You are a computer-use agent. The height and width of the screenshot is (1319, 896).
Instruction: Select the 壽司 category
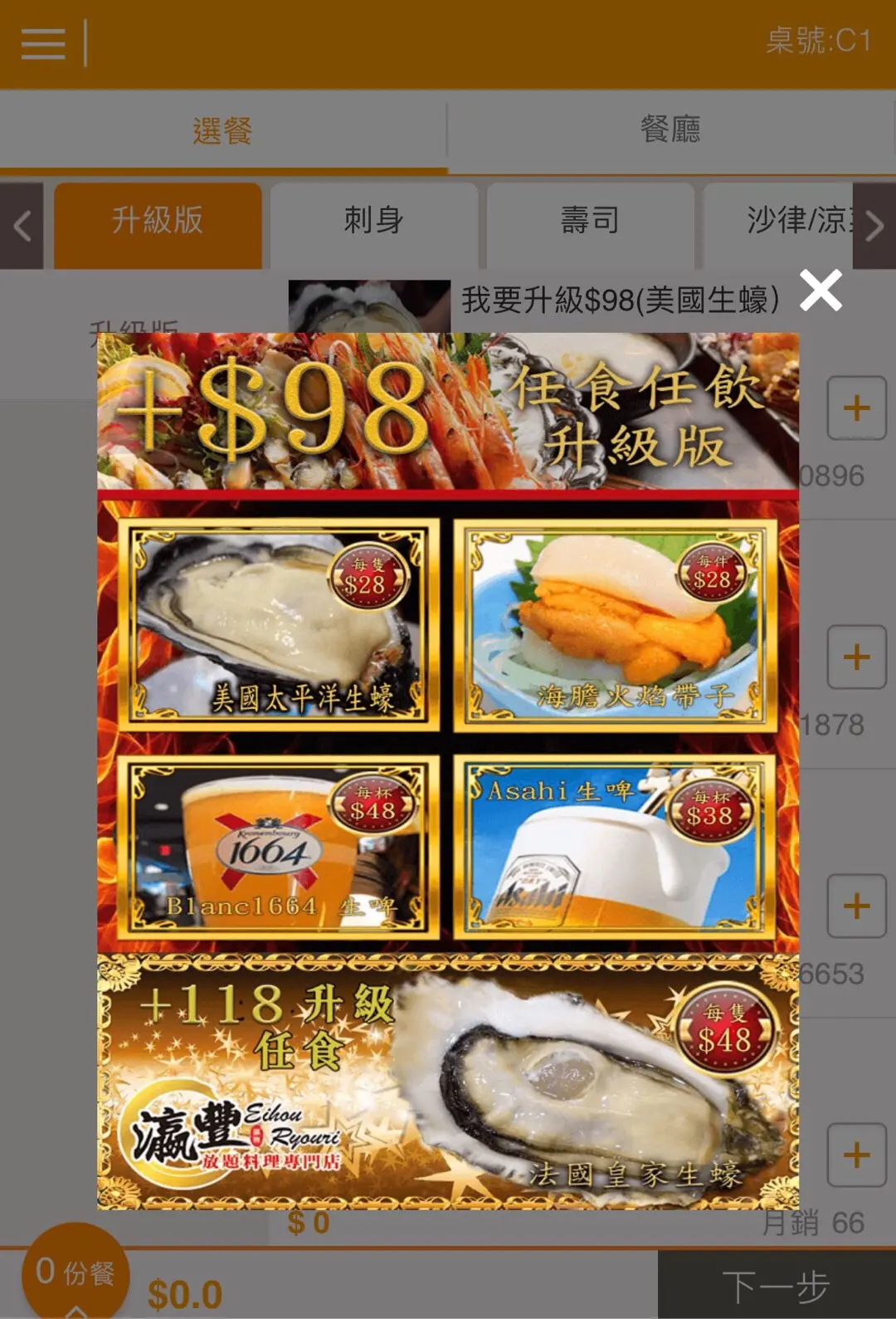click(x=590, y=222)
